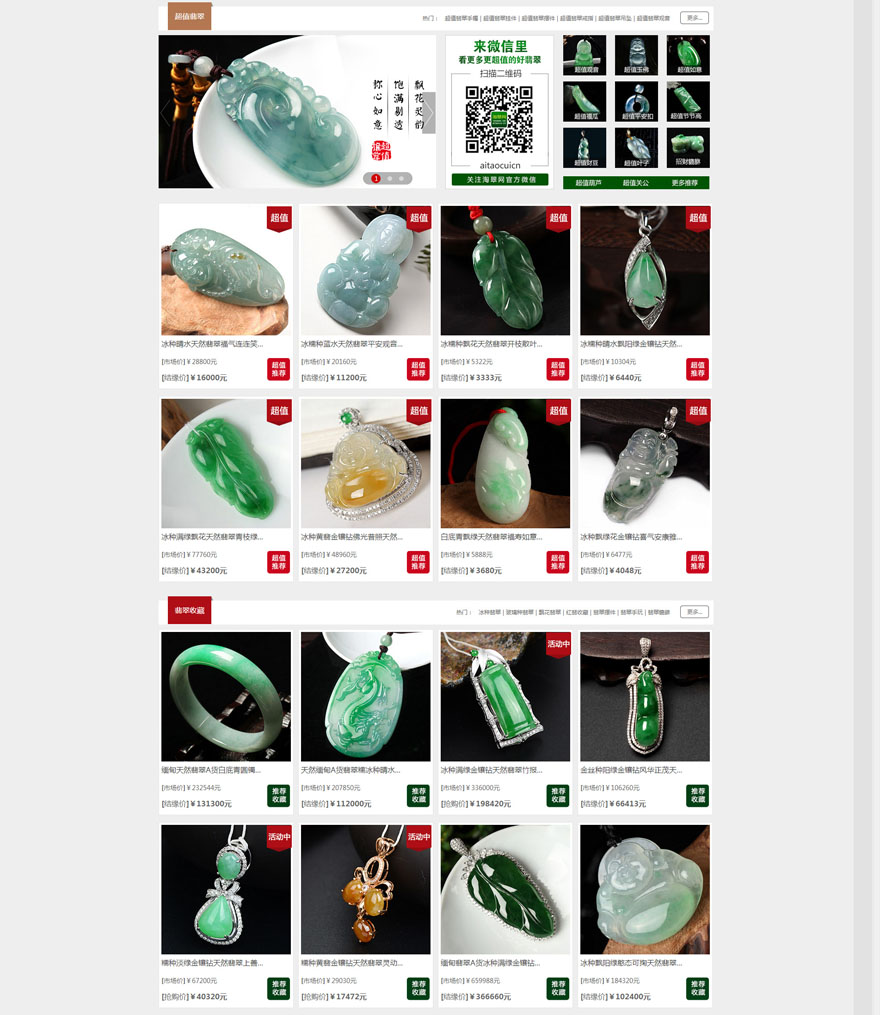Open 冰种翡翠 hot link in 翡翠收藏

(x=489, y=612)
